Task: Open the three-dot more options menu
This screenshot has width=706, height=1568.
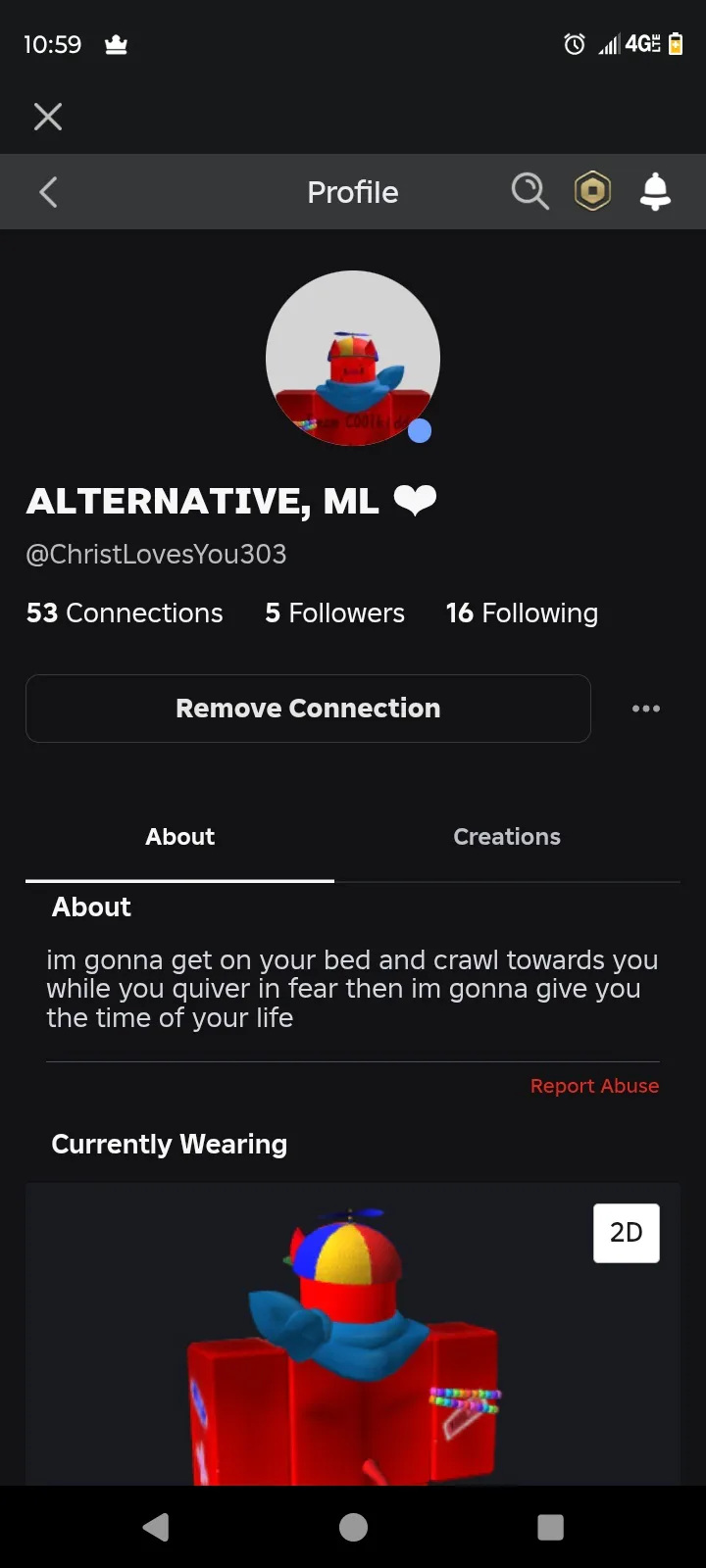Action: 646,709
